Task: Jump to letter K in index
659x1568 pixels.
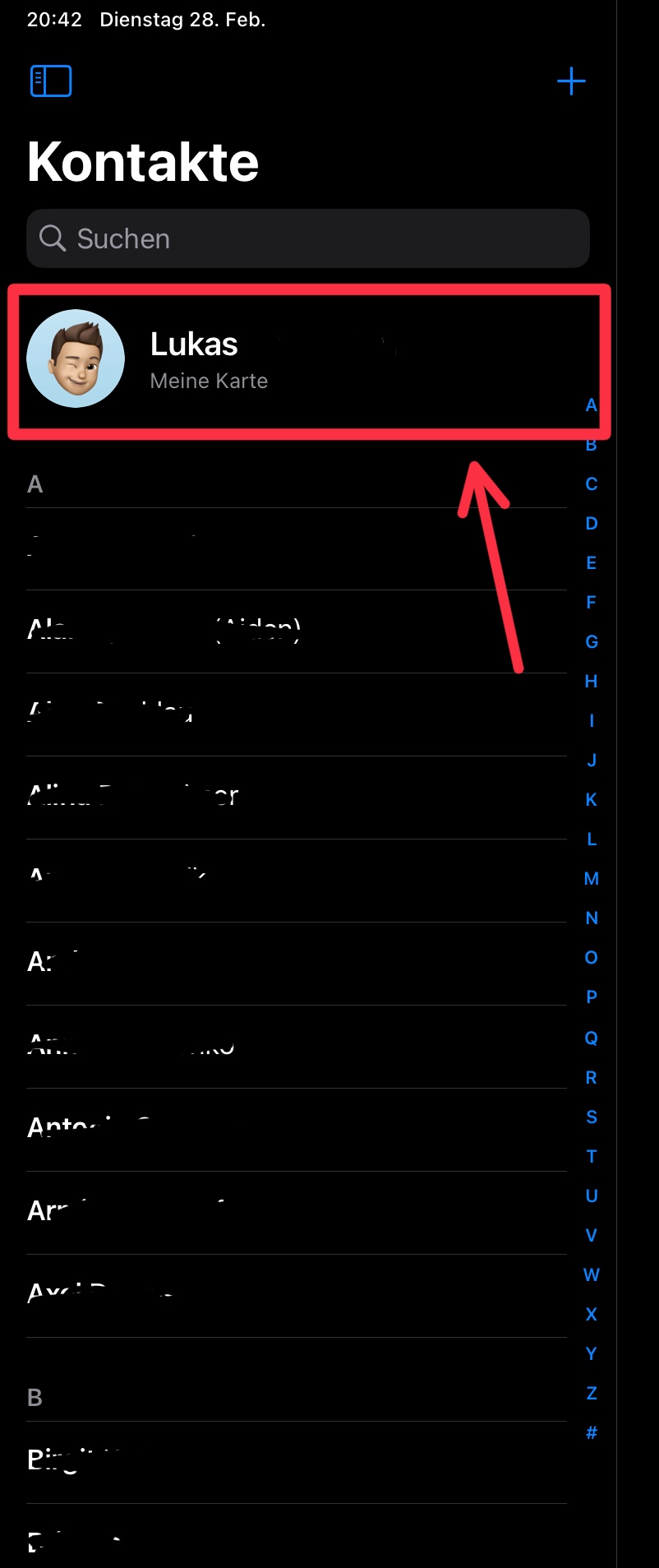Action: tap(591, 799)
